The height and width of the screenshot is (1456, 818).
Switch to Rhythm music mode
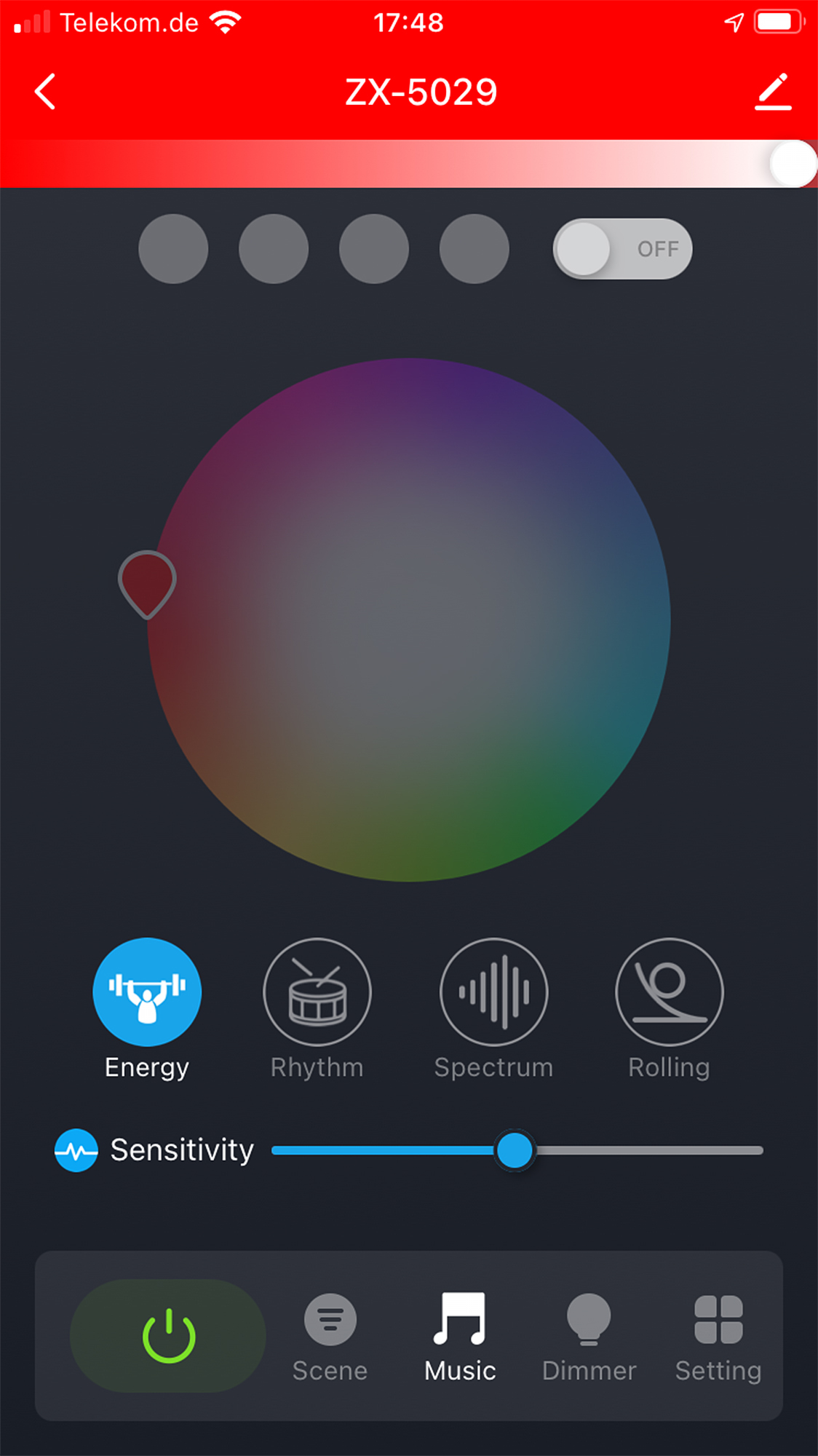pos(317,992)
